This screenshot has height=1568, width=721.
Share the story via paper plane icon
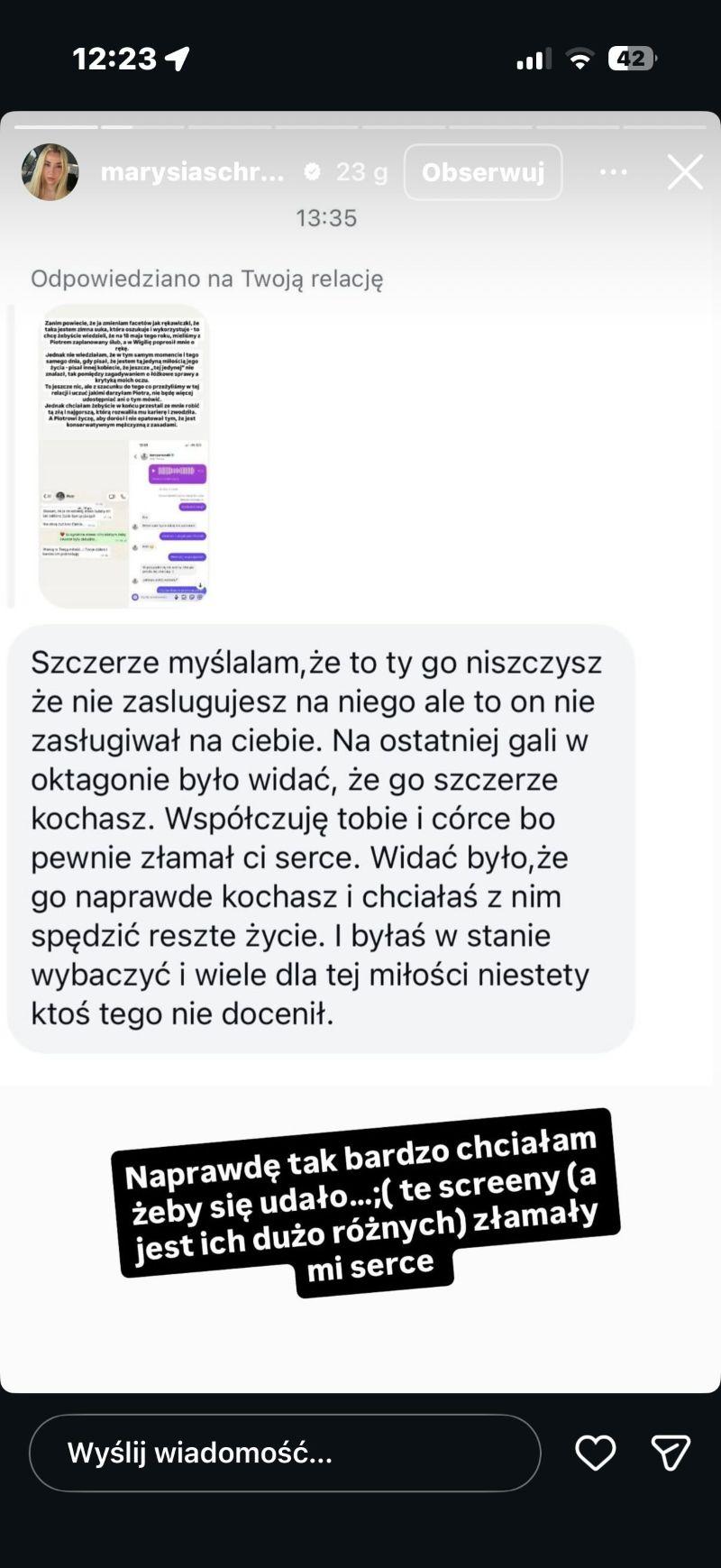coord(671,1453)
